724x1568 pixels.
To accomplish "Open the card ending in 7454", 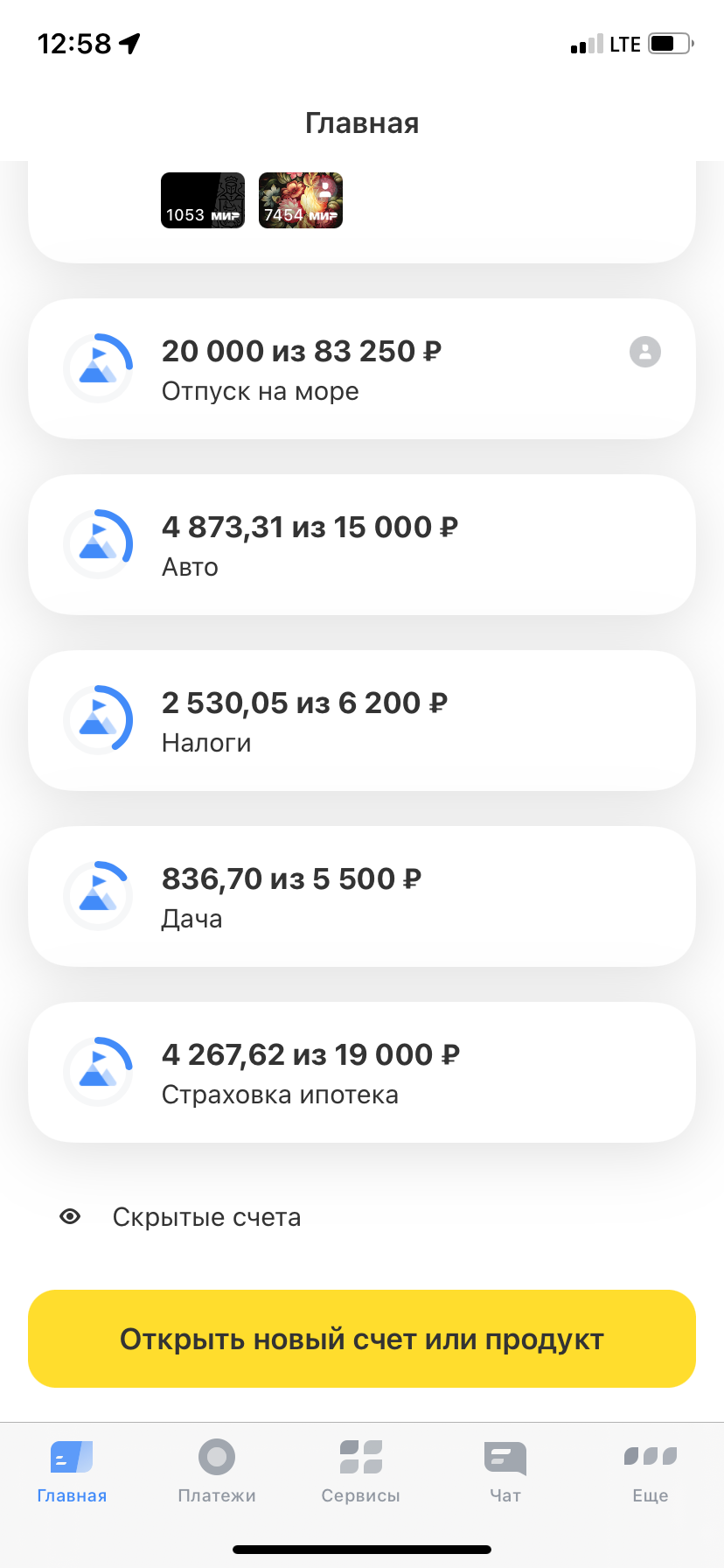I will (301, 200).
